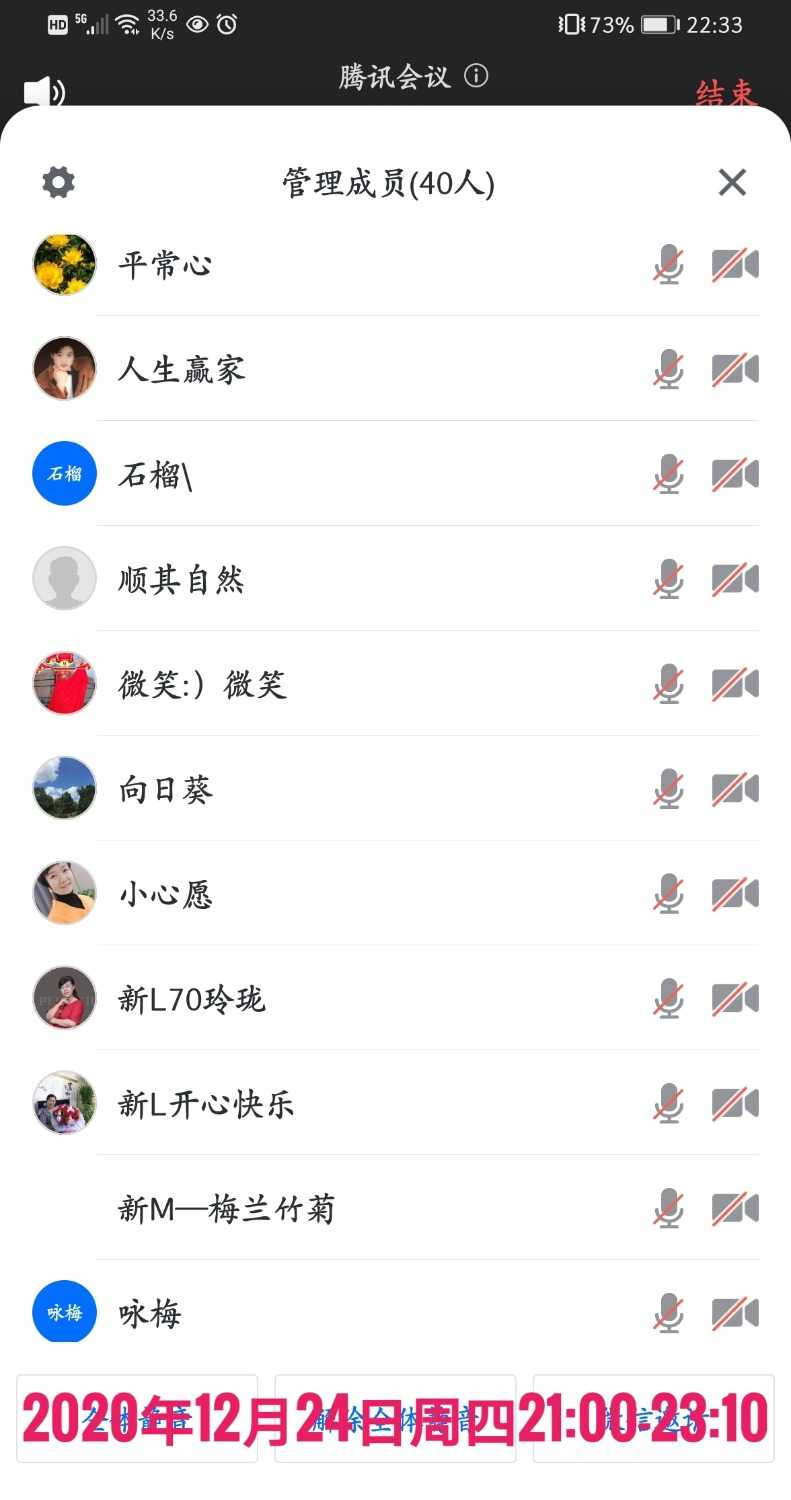
Task: Toggle 小心愿's camera off icon
Action: pyautogui.click(x=735, y=894)
